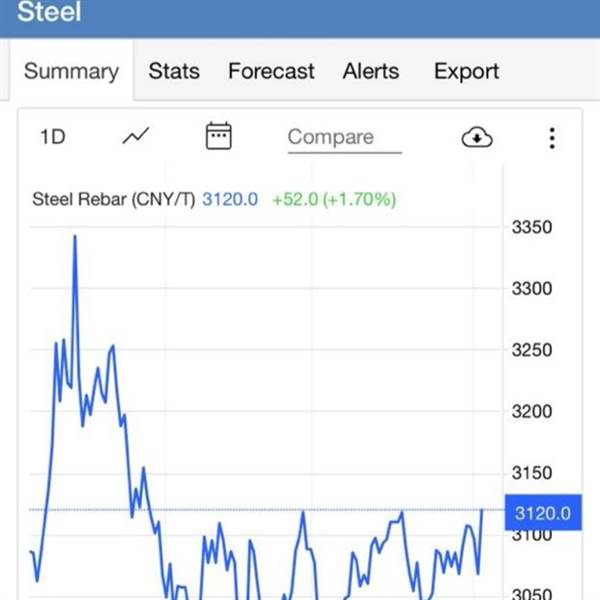Tap the Summary tab
The height and width of the screenshot is (600, 600).
72,71
